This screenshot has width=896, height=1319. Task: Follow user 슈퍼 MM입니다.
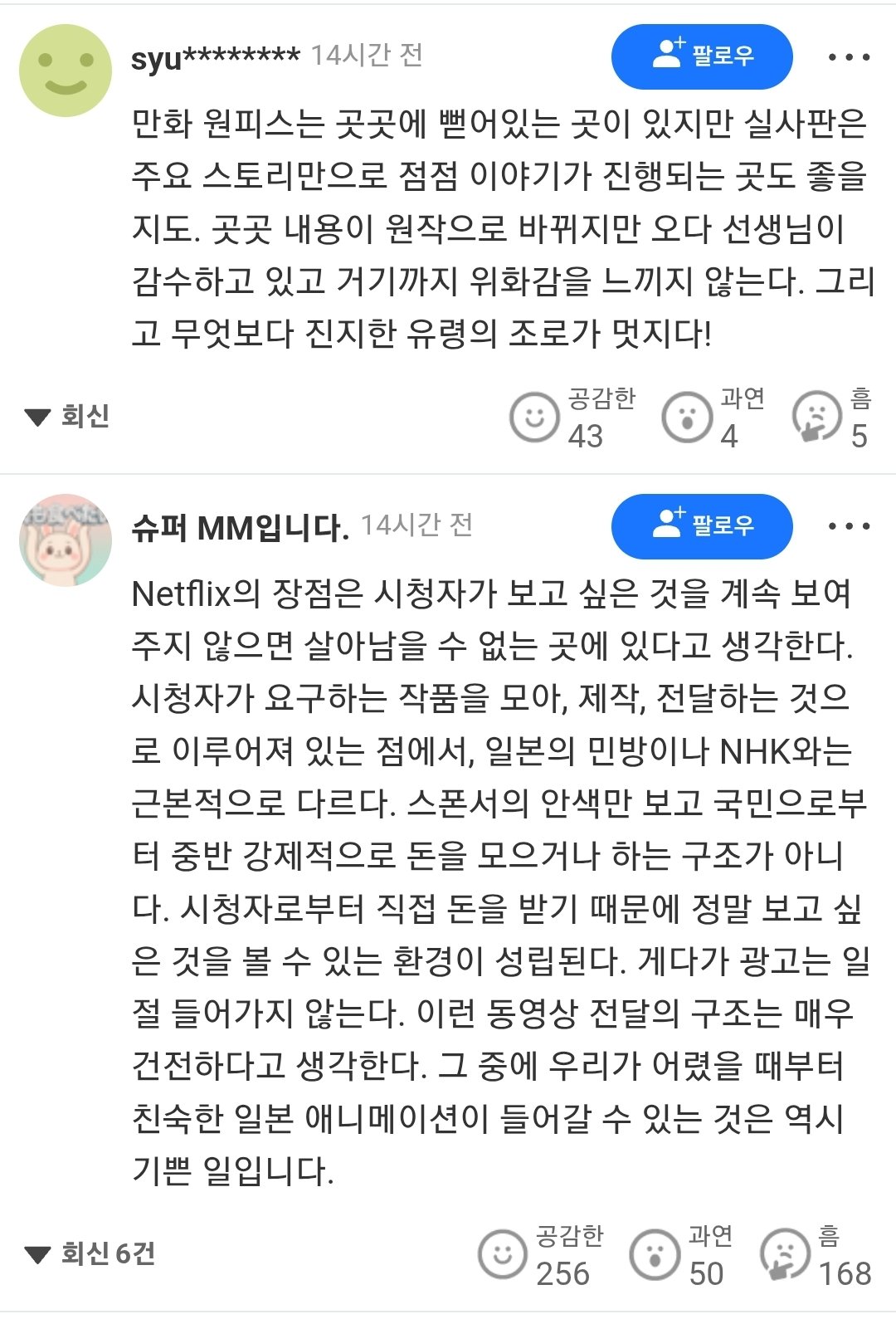click(701, 525)
